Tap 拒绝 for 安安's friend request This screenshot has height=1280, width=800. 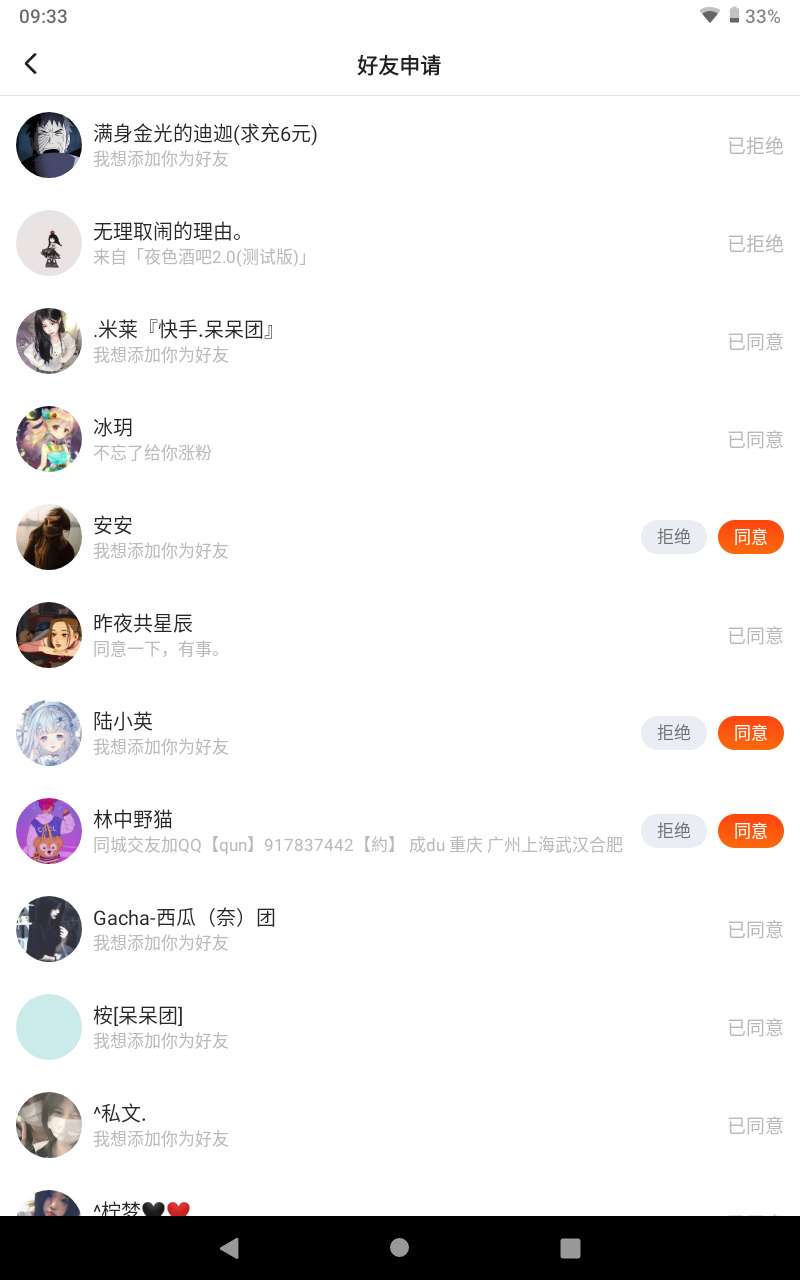click(x=673, y=537)
